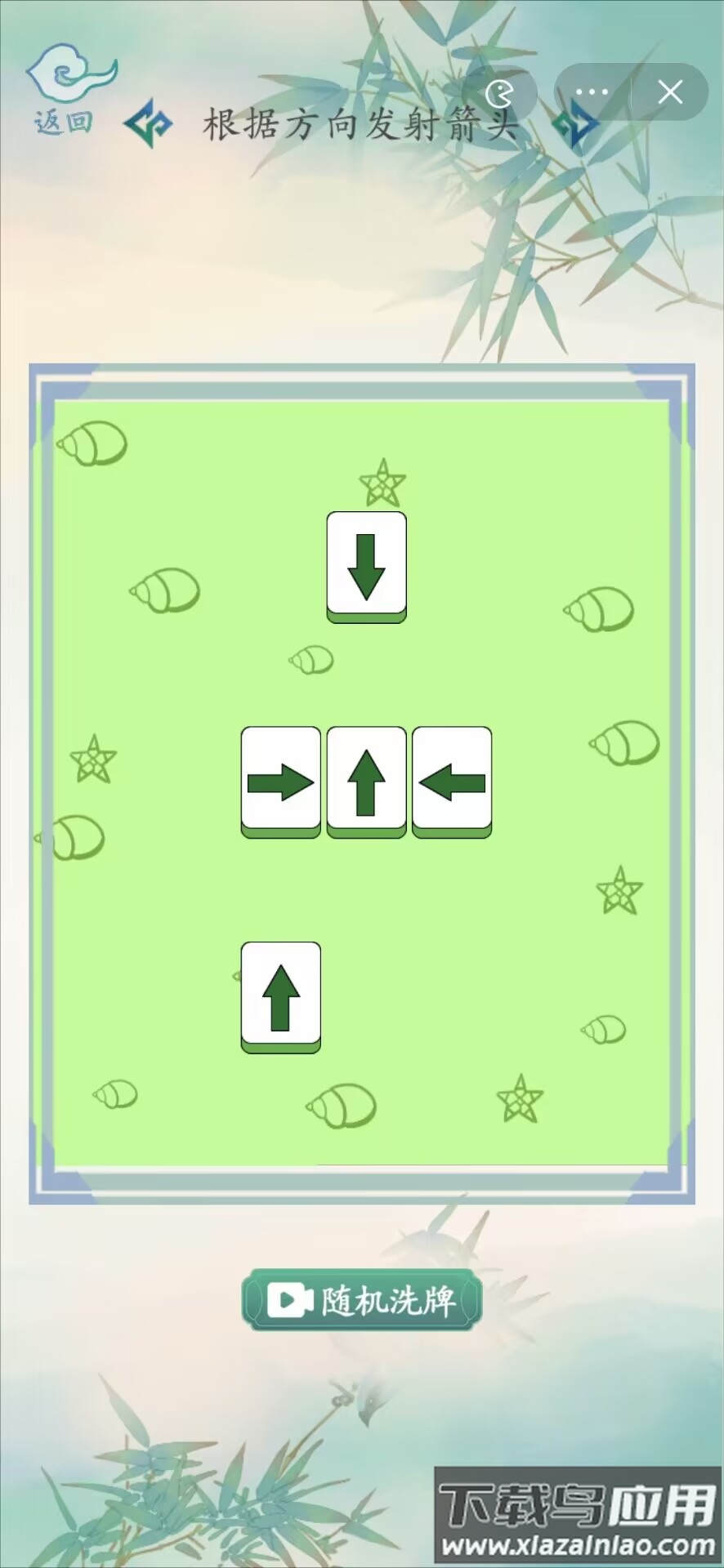Fire the lone up arrow tile at the bottom

280,996
